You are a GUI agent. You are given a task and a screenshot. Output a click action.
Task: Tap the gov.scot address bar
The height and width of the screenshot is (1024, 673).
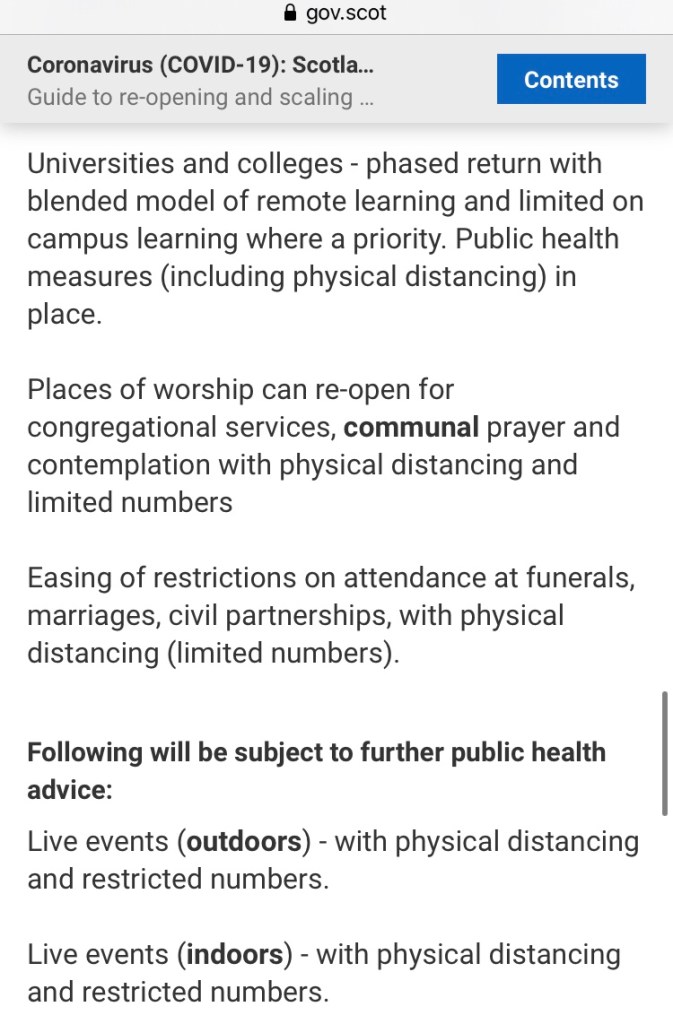pos(336,13)
